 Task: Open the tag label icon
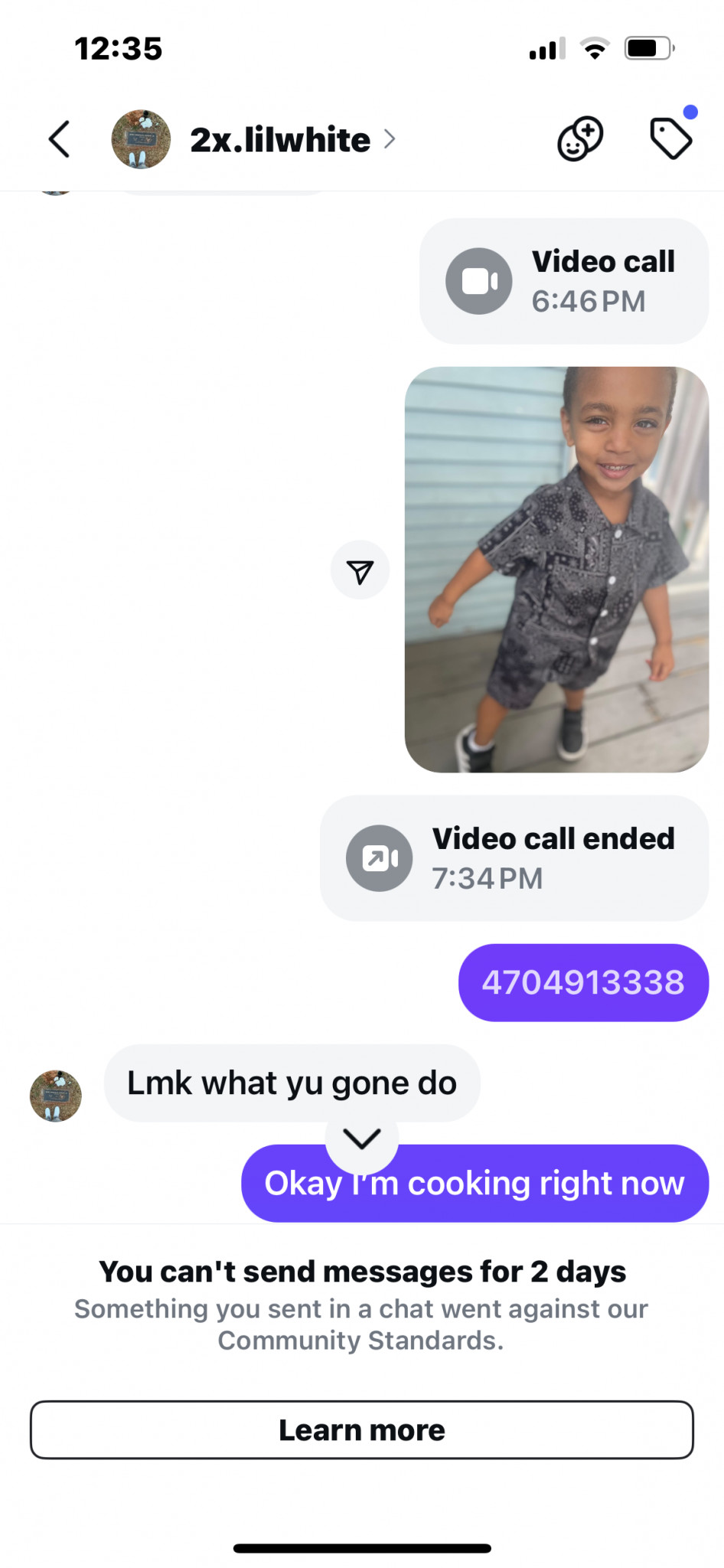671,139
